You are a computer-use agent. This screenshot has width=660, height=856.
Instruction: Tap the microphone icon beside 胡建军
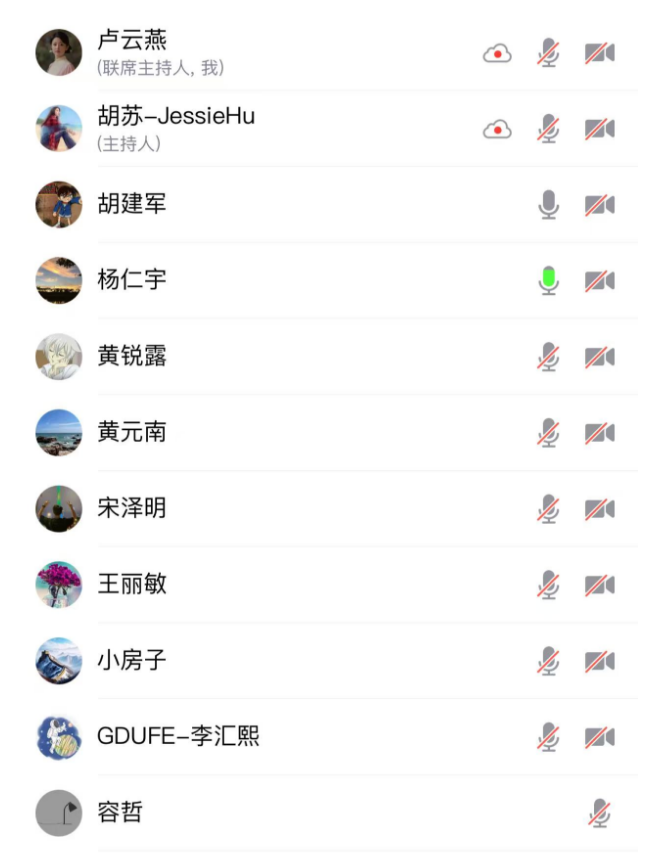(x=548, y=205)
